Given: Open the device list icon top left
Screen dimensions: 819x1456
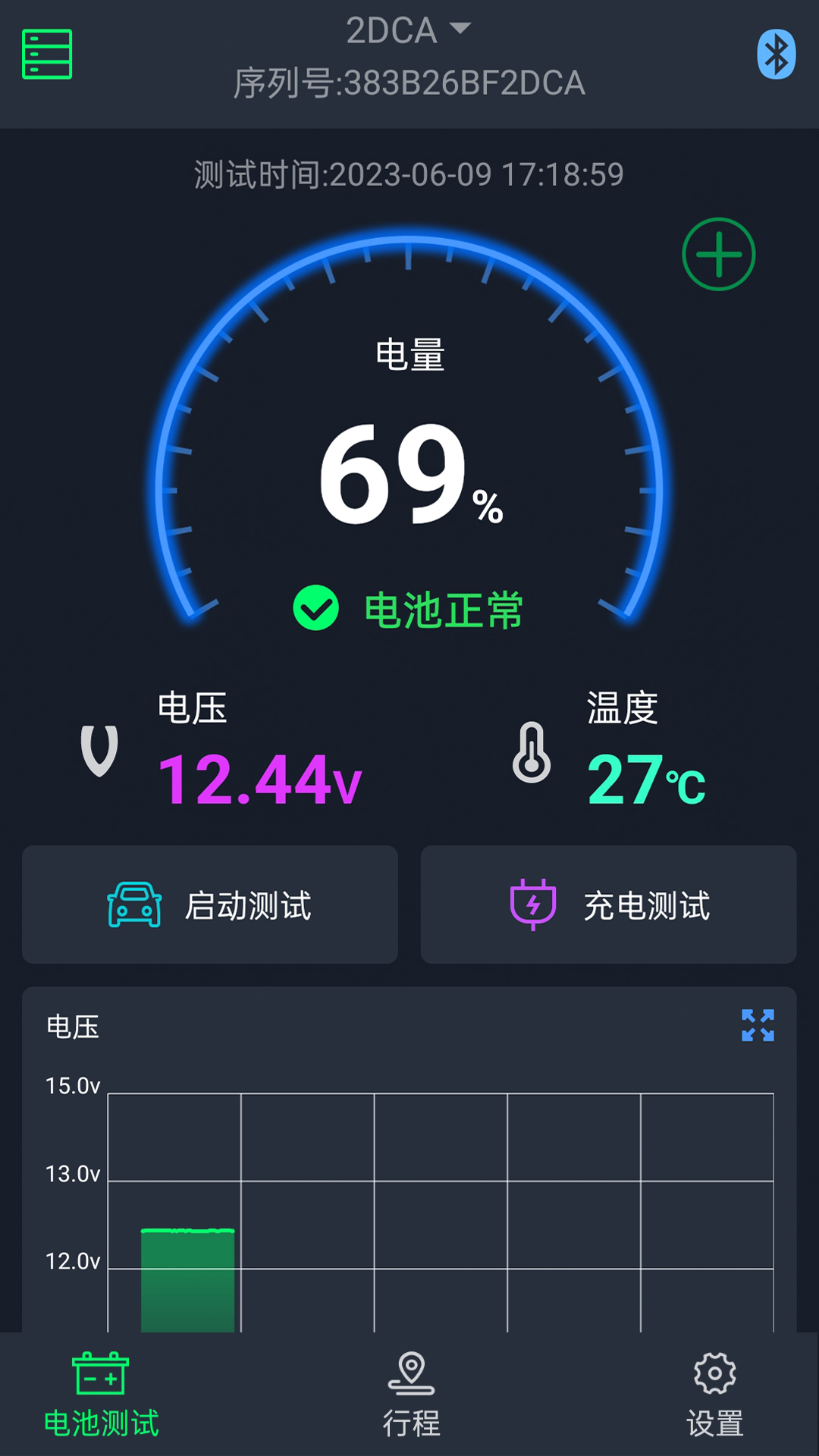Looking at the screenshot, I should click(47, 55).
